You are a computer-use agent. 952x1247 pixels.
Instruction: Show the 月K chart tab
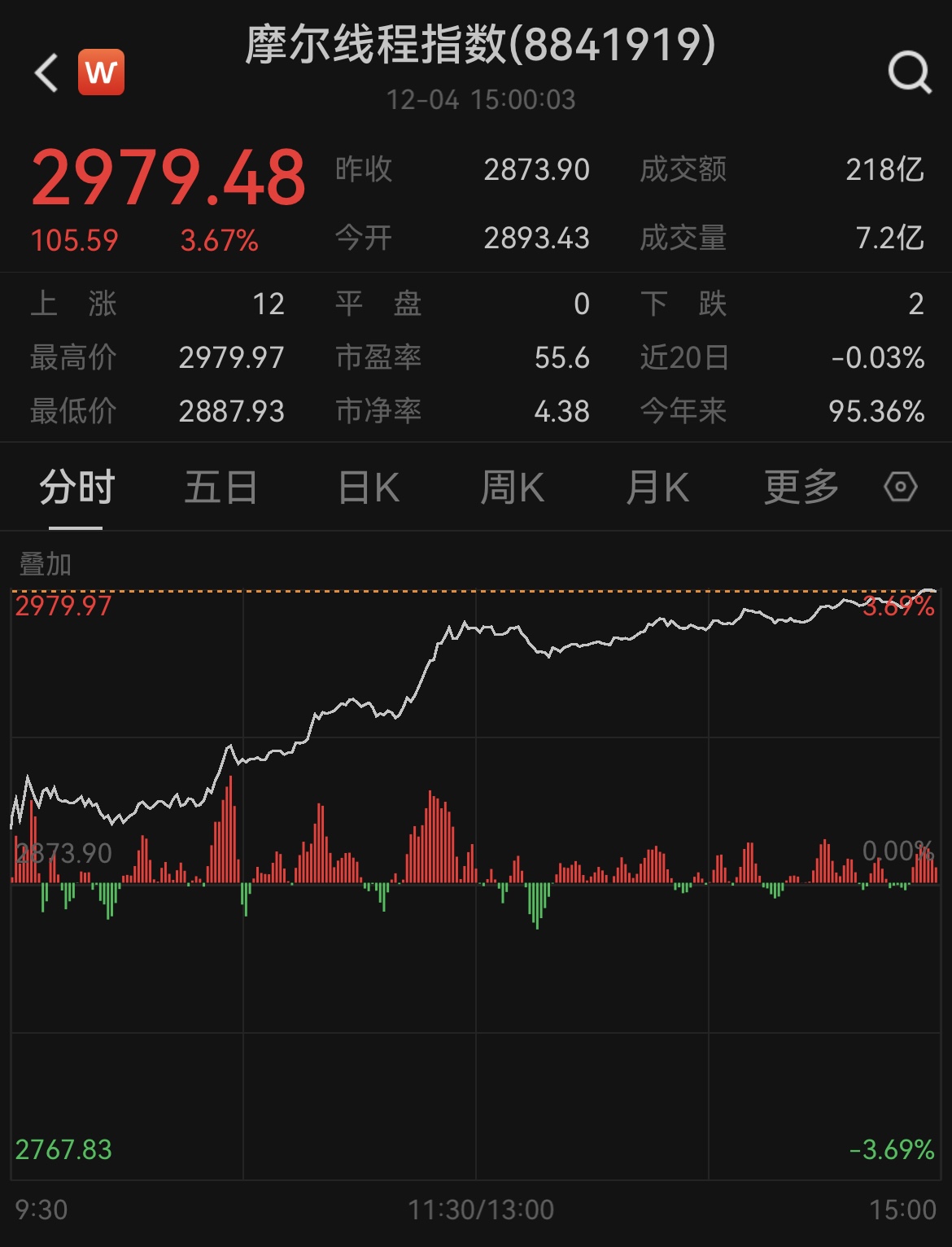click(657, 488)
